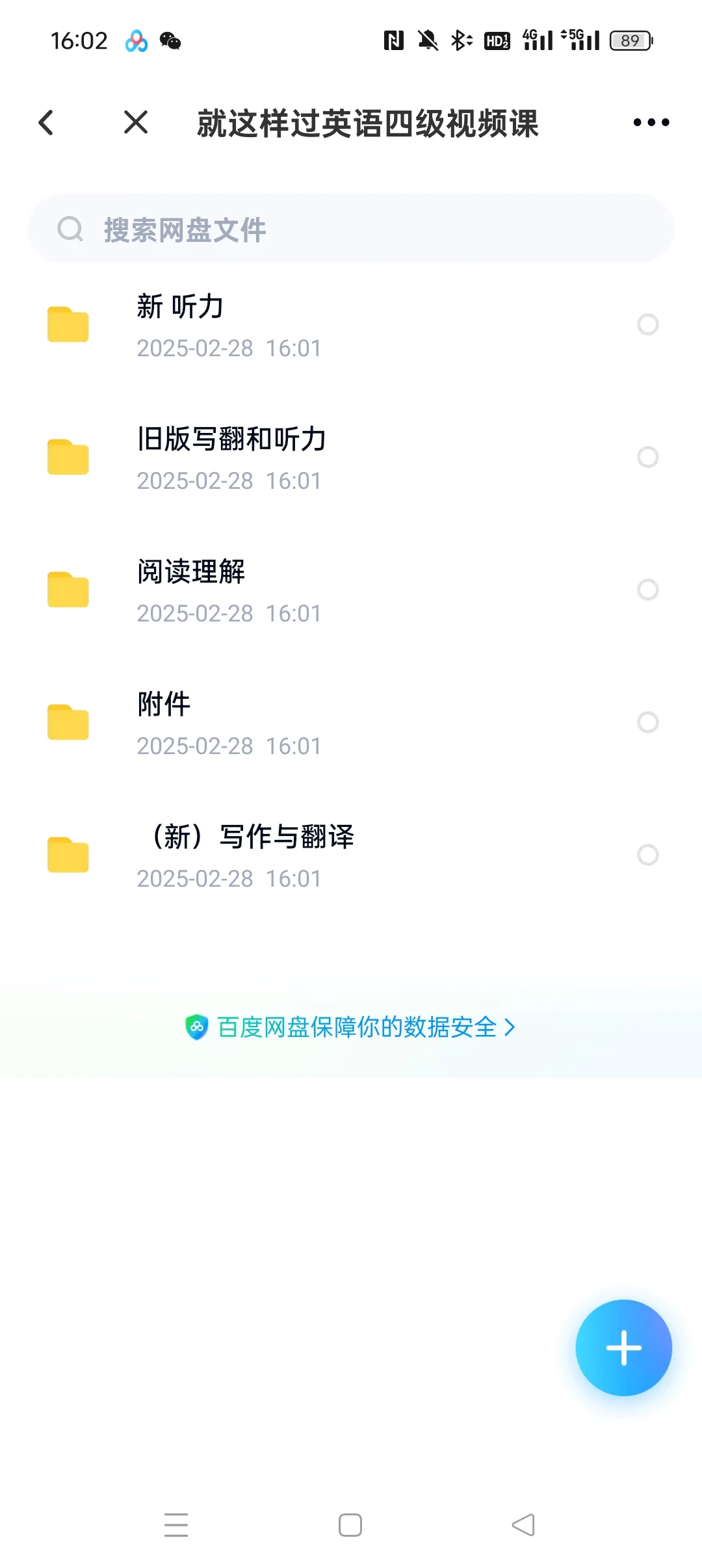The image size is (702, 1568).
Task: Open recent apps from system navigation bar
Action: point(176,1525)
